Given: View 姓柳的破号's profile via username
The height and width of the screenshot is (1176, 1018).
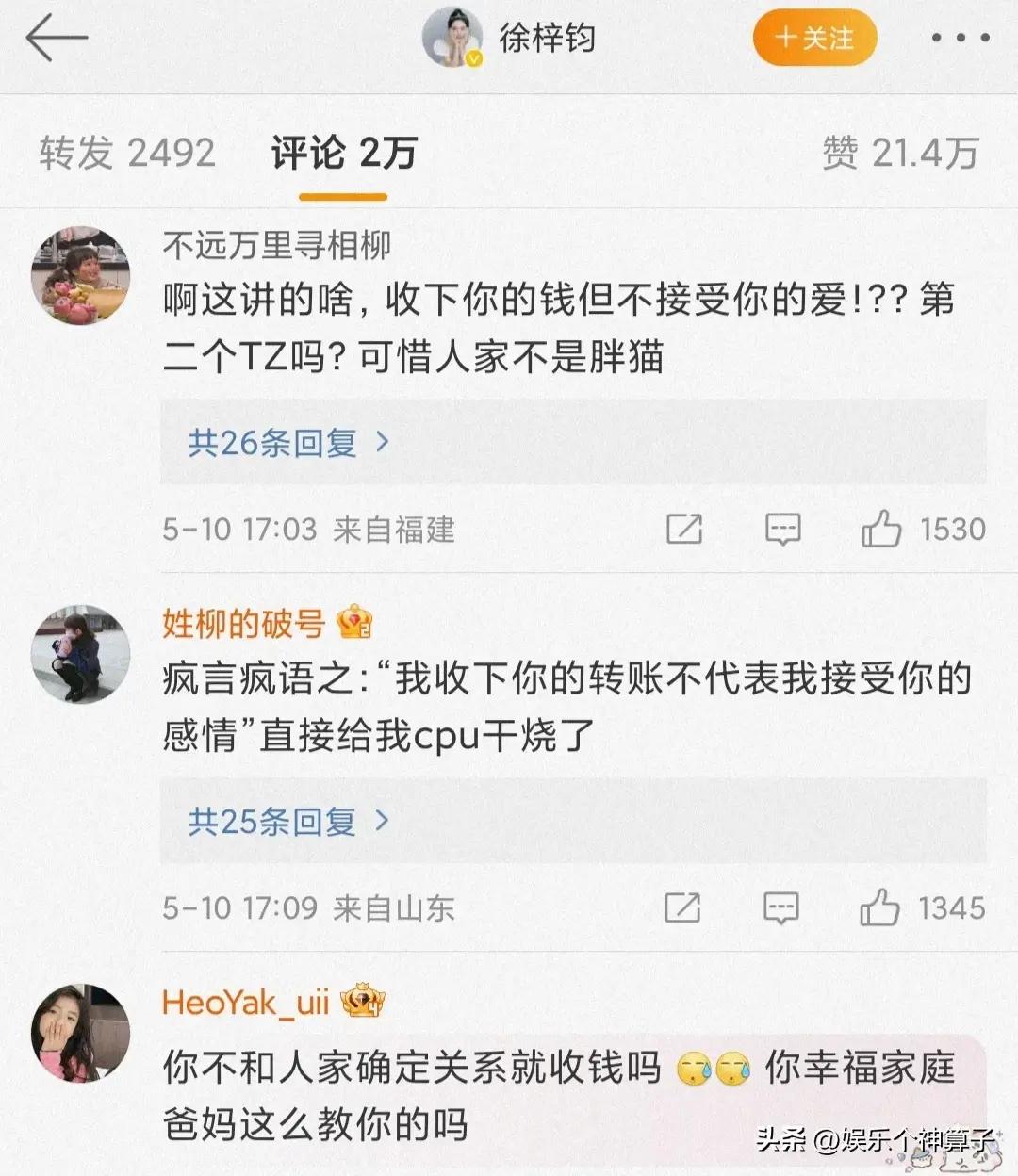Looking at the screenshot, I should point(243,623).
